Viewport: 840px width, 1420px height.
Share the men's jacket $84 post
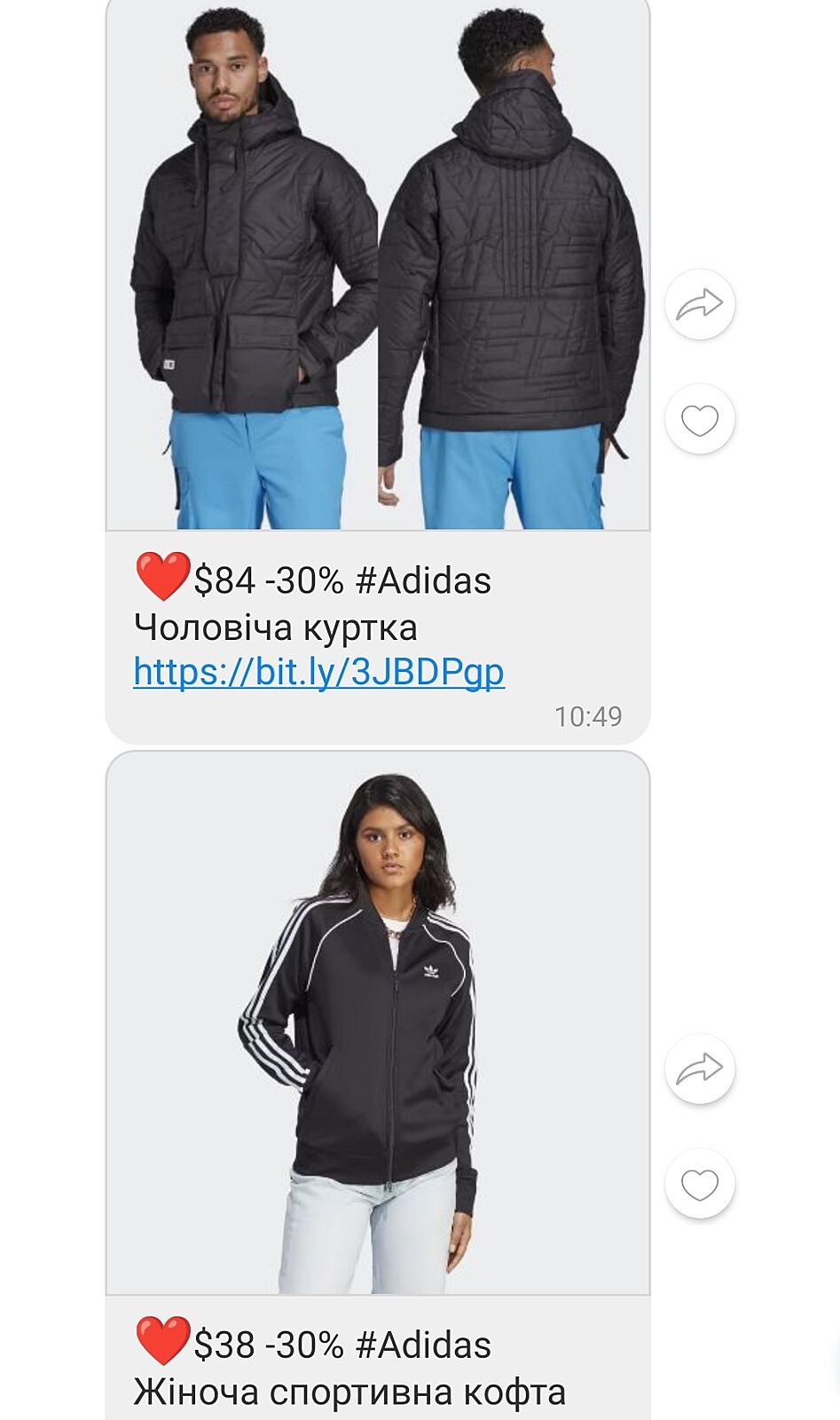tap(699, 304)
